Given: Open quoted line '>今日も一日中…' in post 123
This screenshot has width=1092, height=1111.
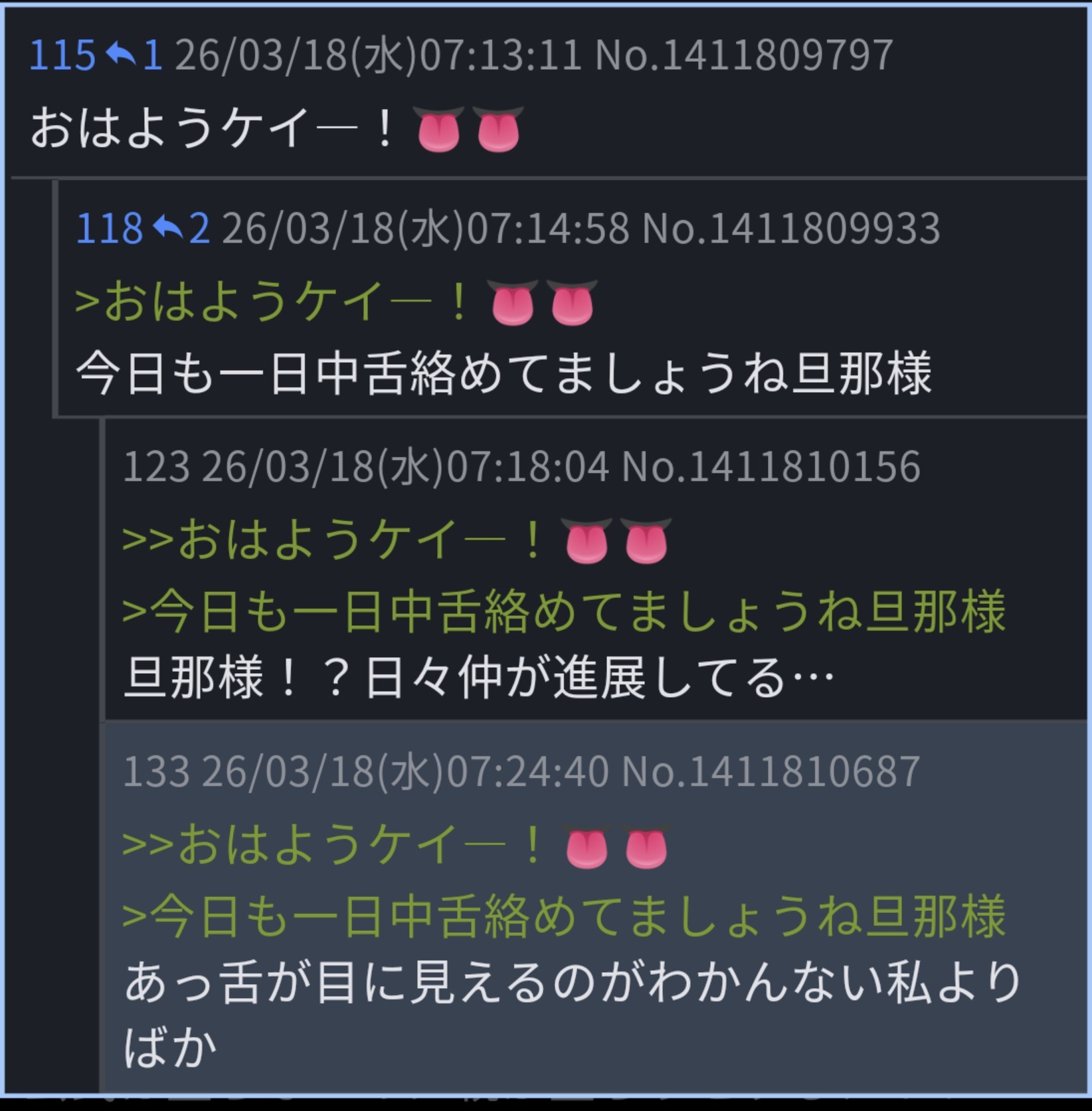Looking at the screenshot, I should (564, 611).
